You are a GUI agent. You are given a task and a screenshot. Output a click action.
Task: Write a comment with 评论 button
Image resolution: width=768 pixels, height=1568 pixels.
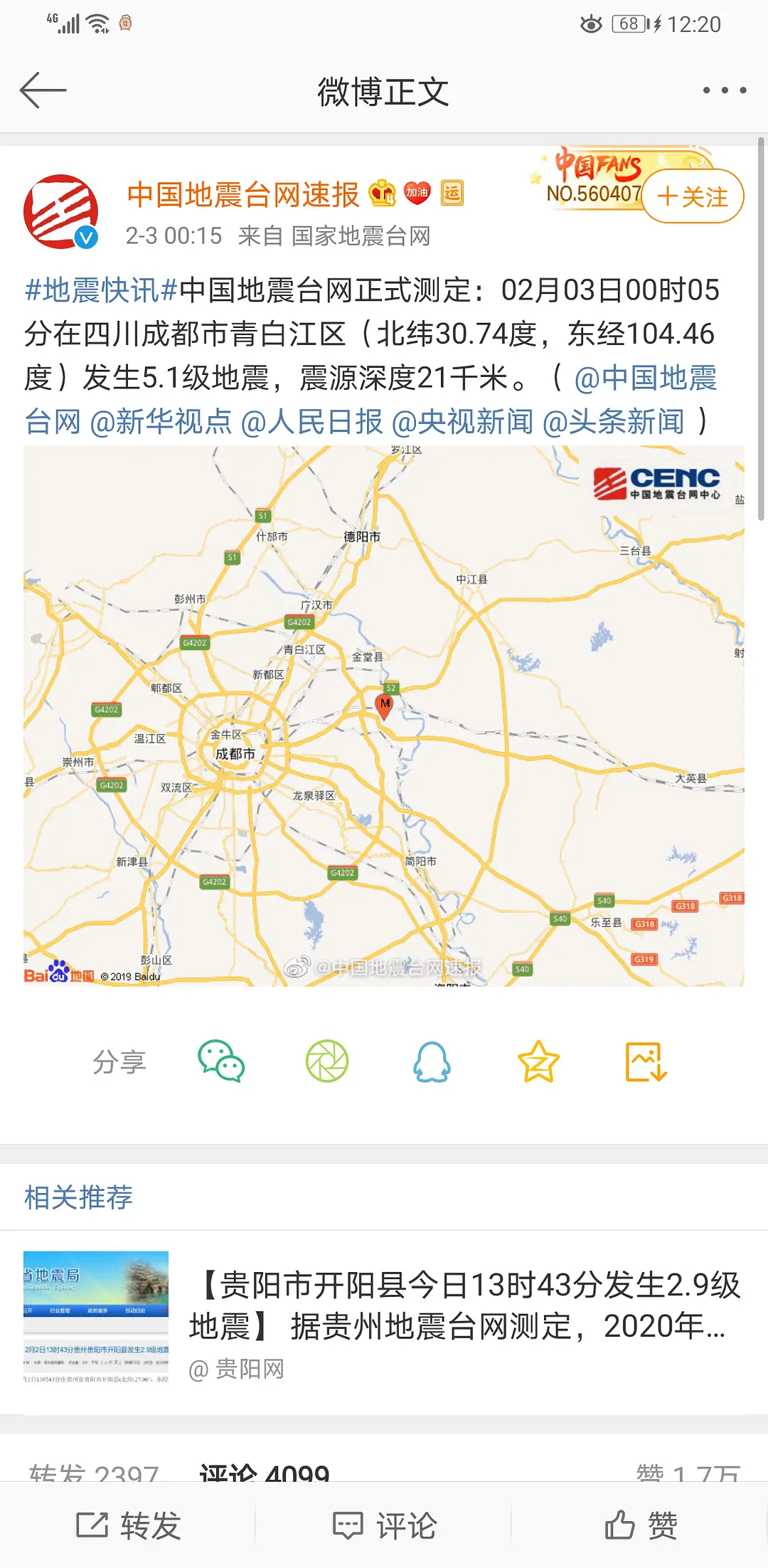point(384,1525)
